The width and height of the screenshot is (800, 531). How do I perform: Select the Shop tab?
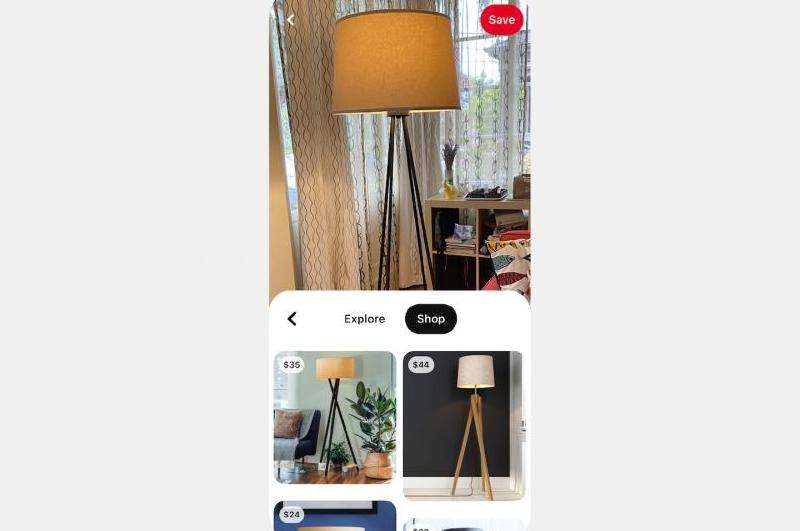[x=431, y=319]
